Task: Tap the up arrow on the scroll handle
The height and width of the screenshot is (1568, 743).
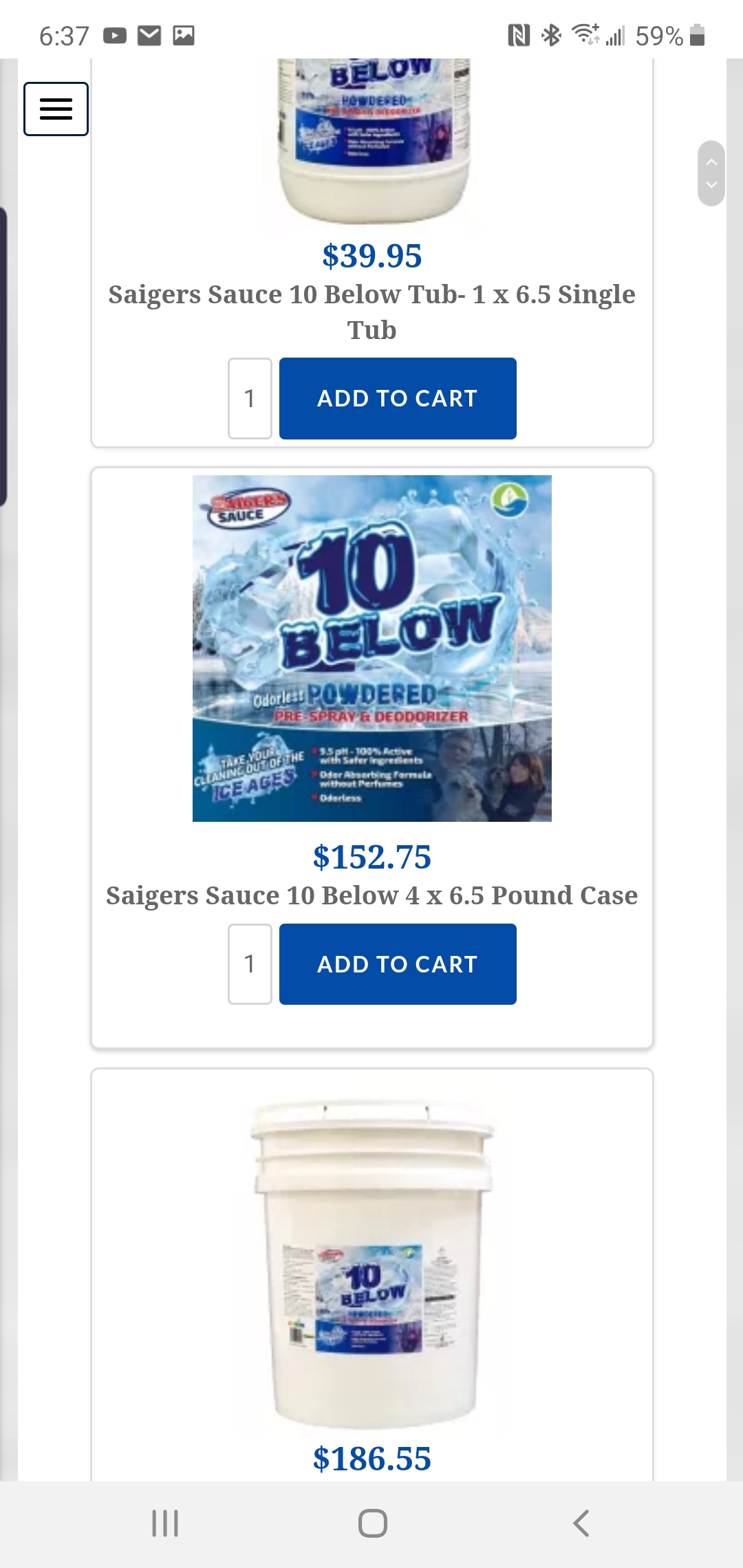Action: tap(711, 162)
